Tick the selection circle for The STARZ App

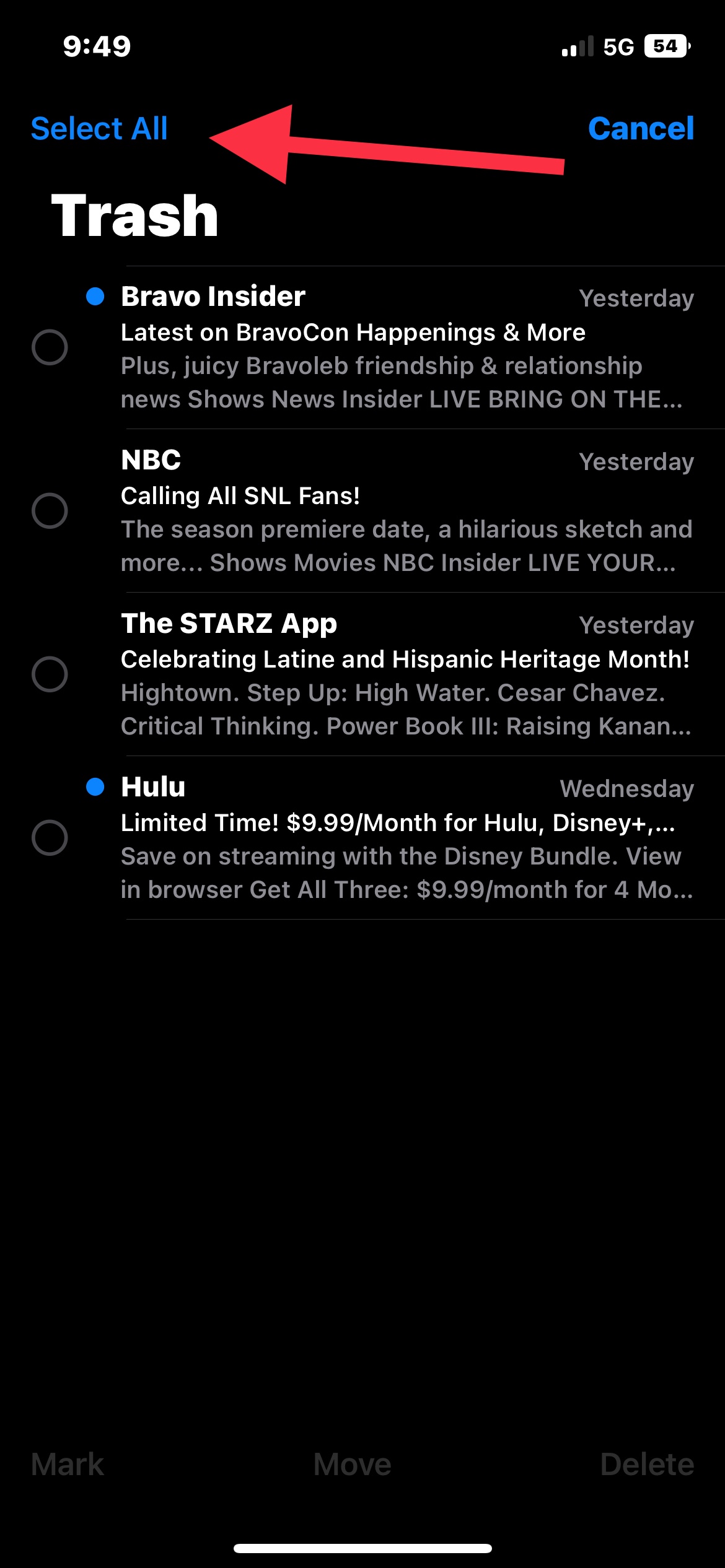50,674
